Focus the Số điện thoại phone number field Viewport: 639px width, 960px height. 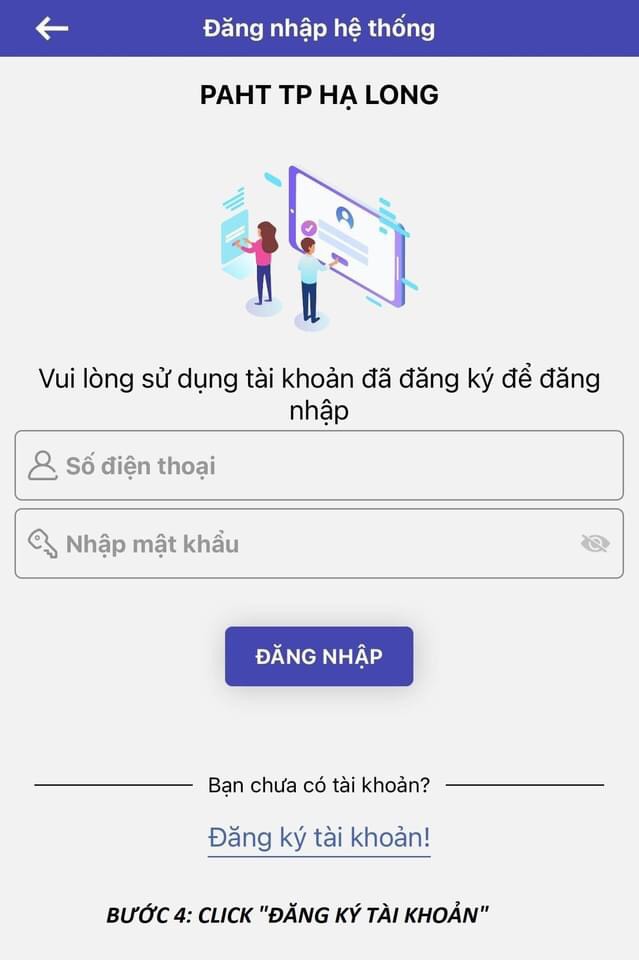click(x=319, y=466)
